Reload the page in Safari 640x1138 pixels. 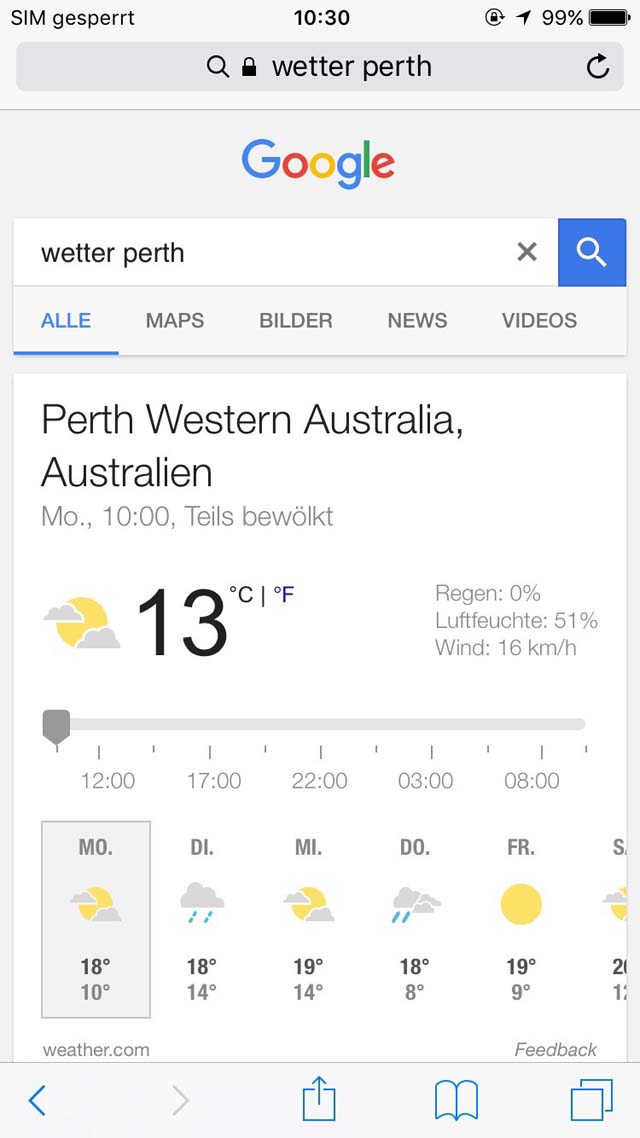click(597, 67)
